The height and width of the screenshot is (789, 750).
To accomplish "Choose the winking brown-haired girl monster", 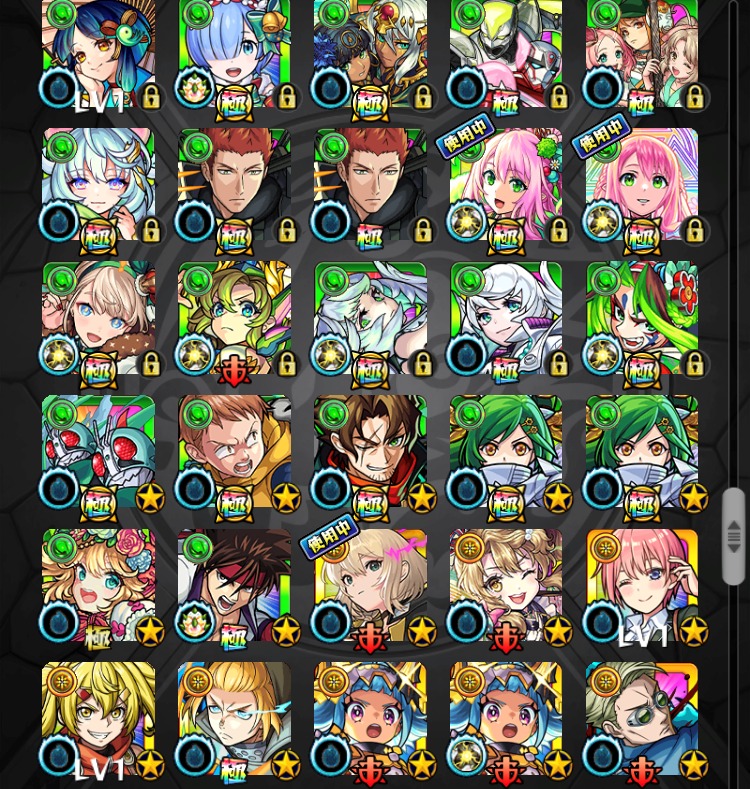I will click(x=506, y=585).
